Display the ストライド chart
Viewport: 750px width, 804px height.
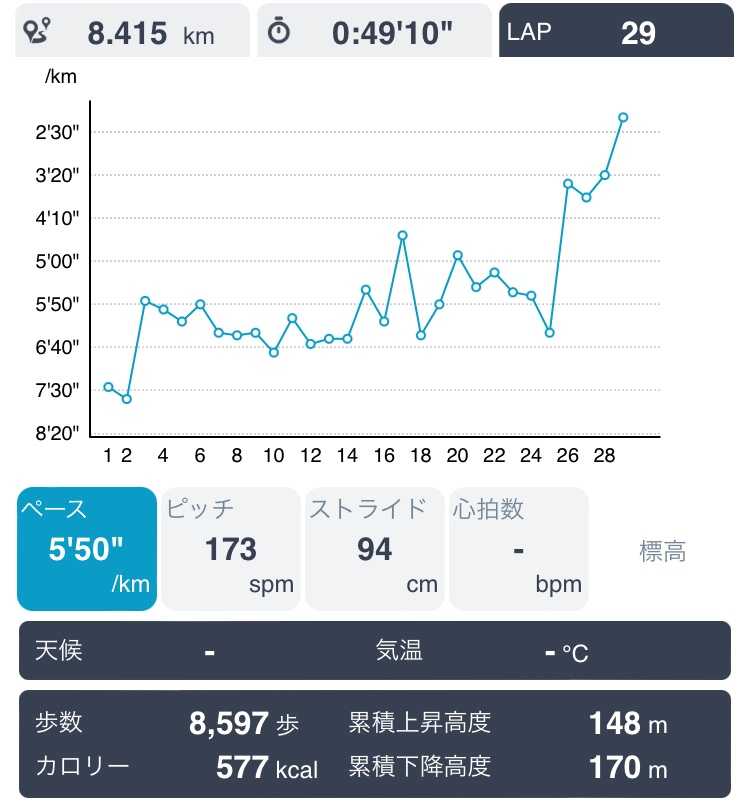click(x=375, y=549)
